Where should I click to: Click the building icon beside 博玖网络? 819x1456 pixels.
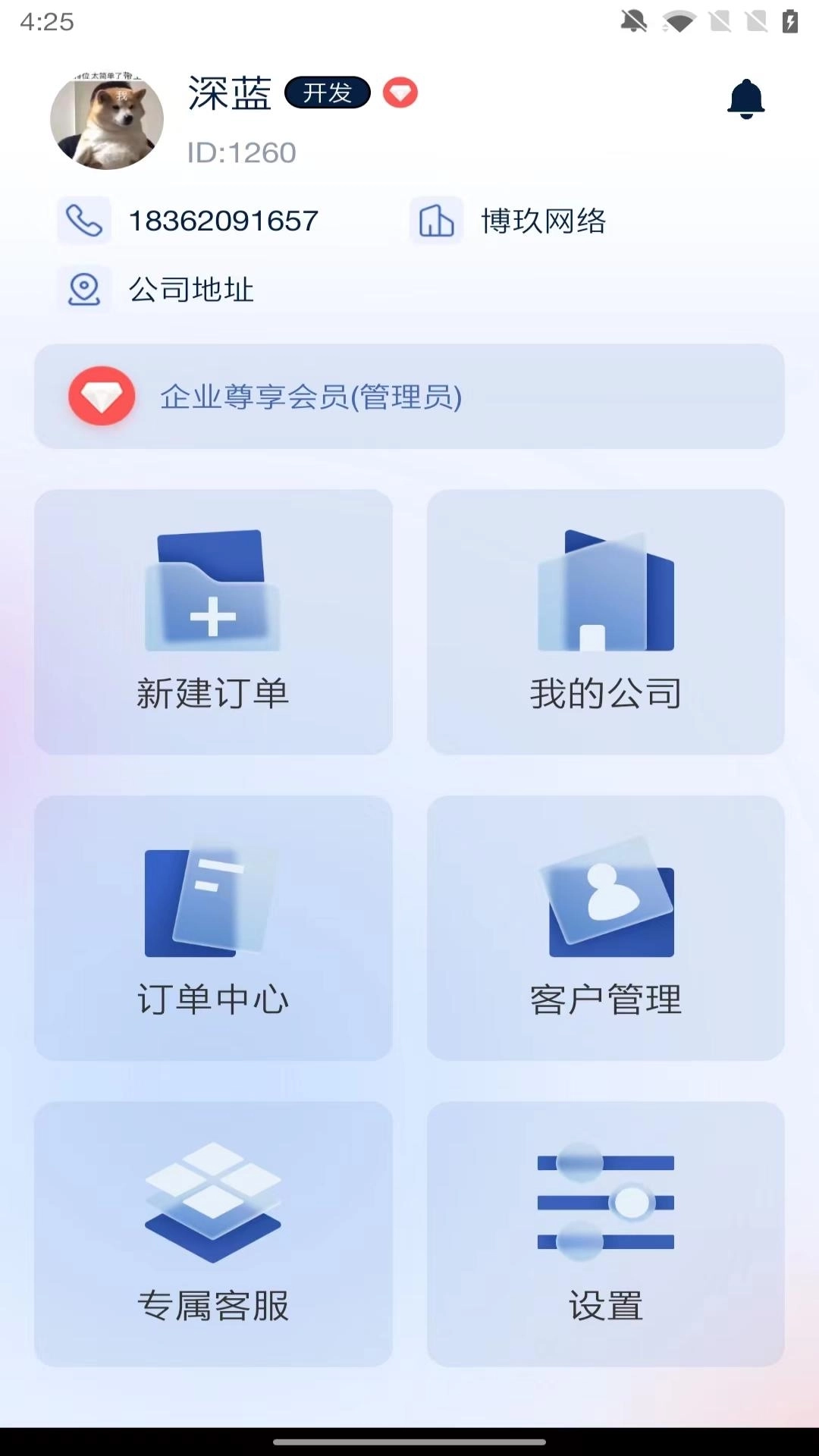[435, 220]
